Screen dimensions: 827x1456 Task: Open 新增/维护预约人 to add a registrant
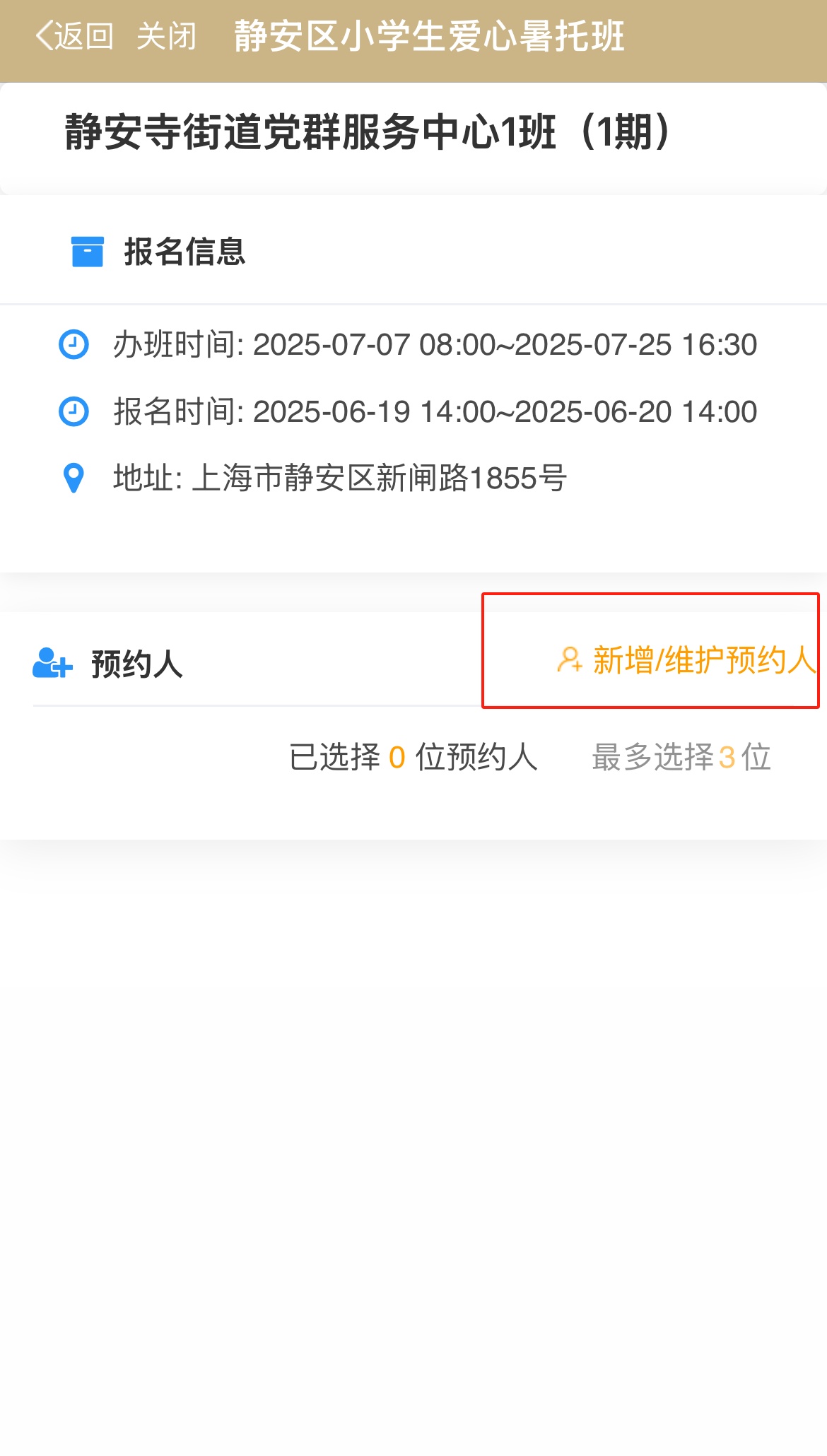click(x=686, y=660)
